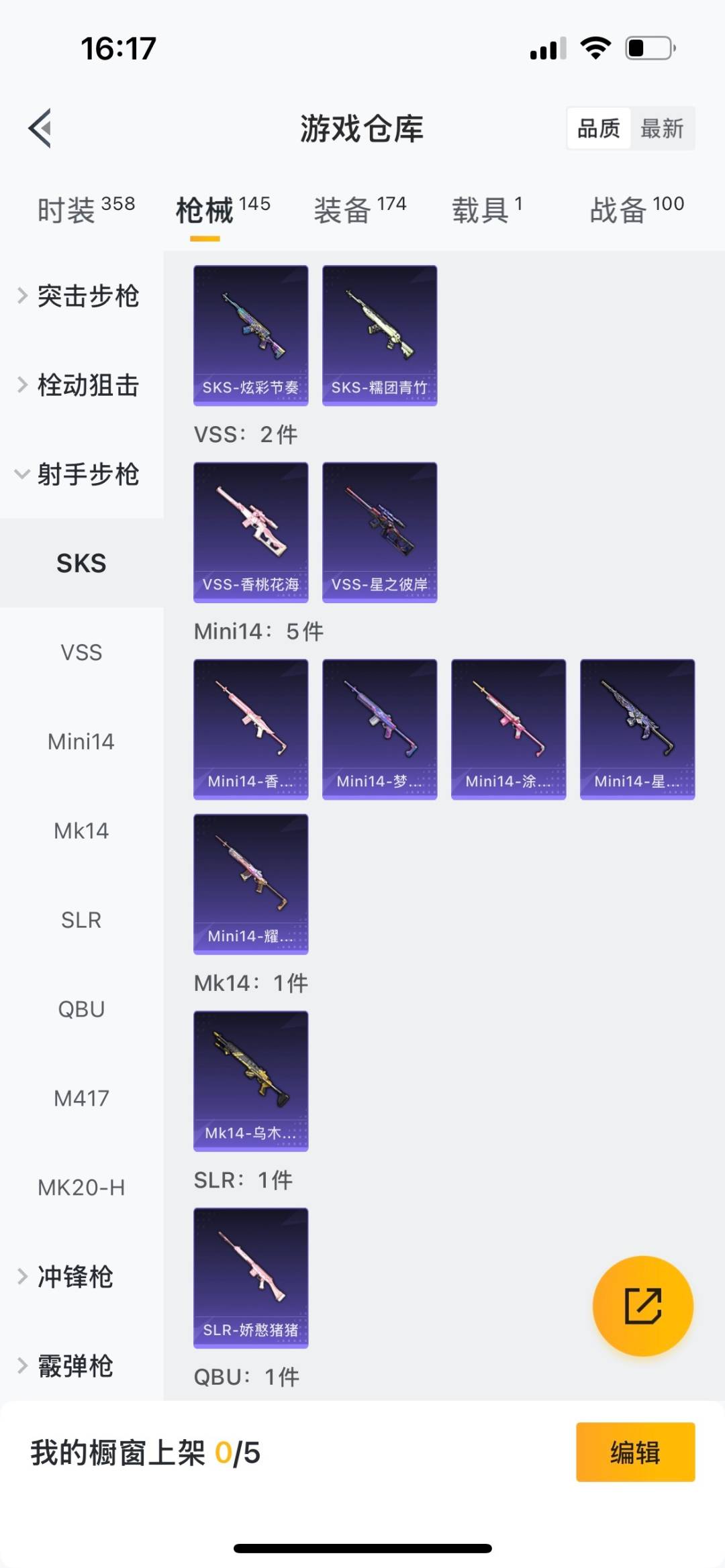Expand the 突击步枪 category
The width and height of the screenshot is (725, 1568).
tap(78, 296)
